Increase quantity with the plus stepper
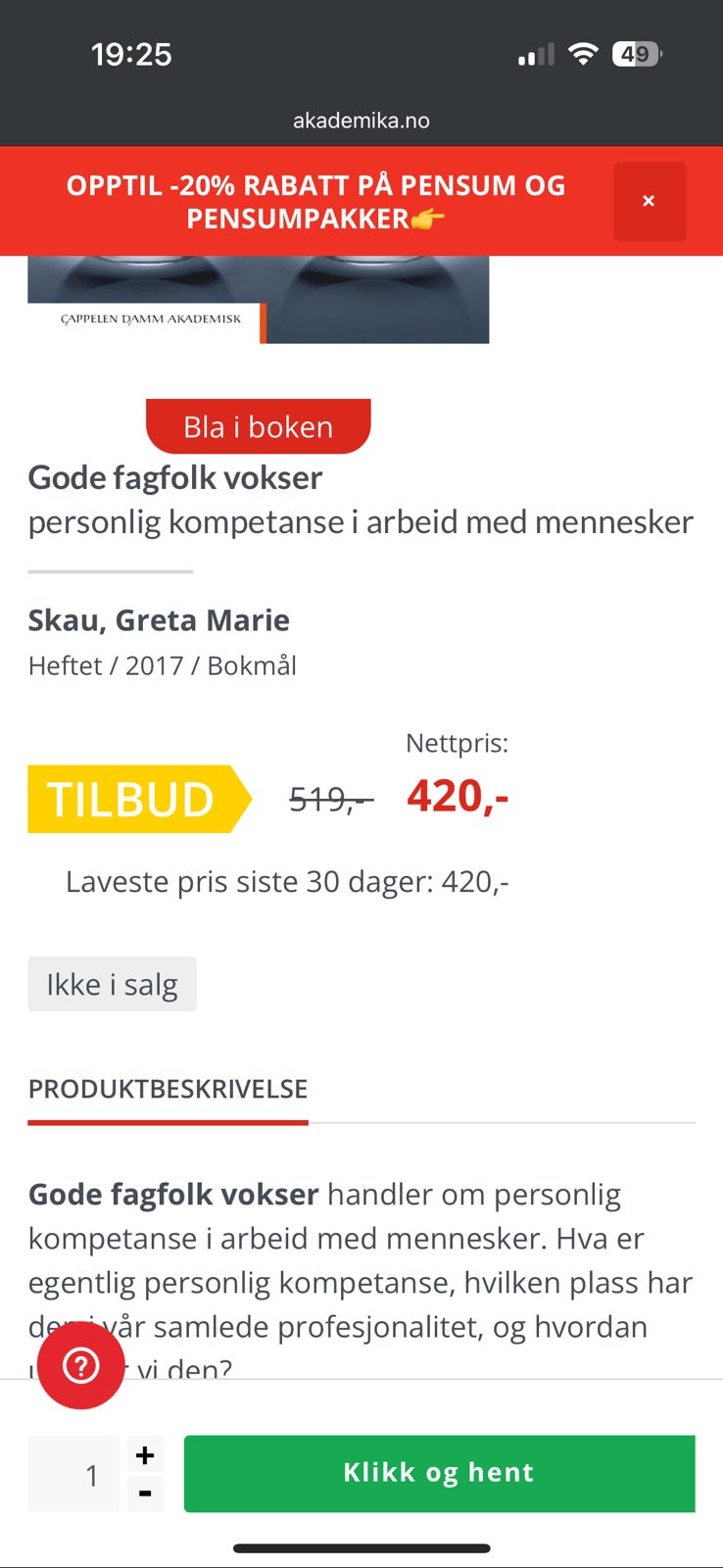 click(x=145, y=1454)
